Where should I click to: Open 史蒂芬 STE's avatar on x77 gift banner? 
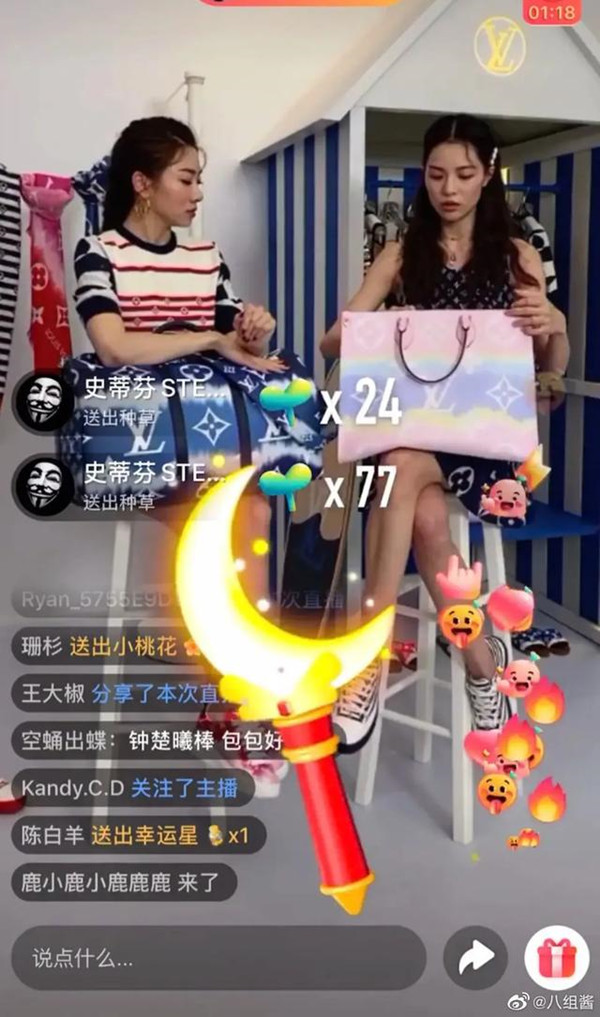click(43, 485)
